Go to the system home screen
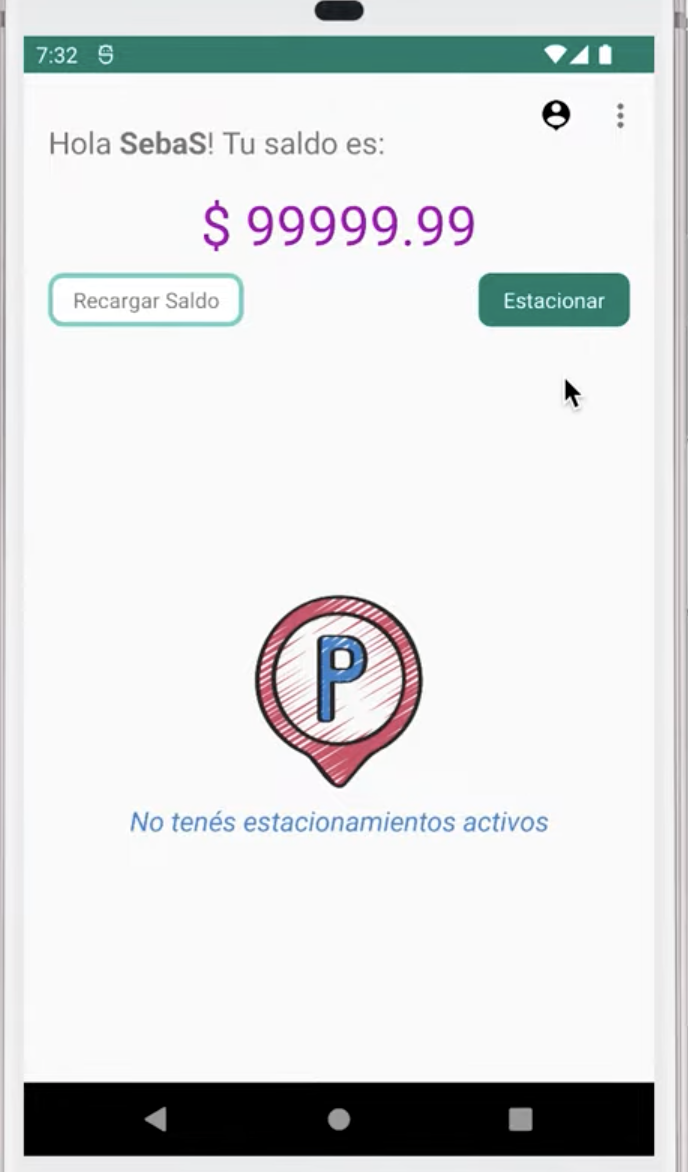The image size is (688, 1172). [x=339, y=1119]
